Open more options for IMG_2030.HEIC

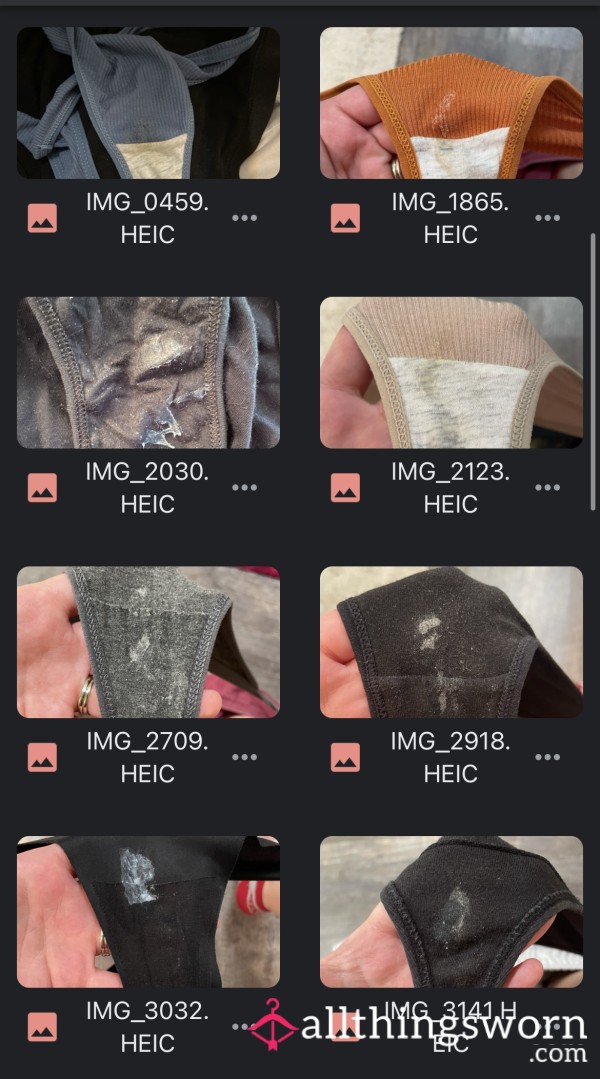[x=244, y=487]
